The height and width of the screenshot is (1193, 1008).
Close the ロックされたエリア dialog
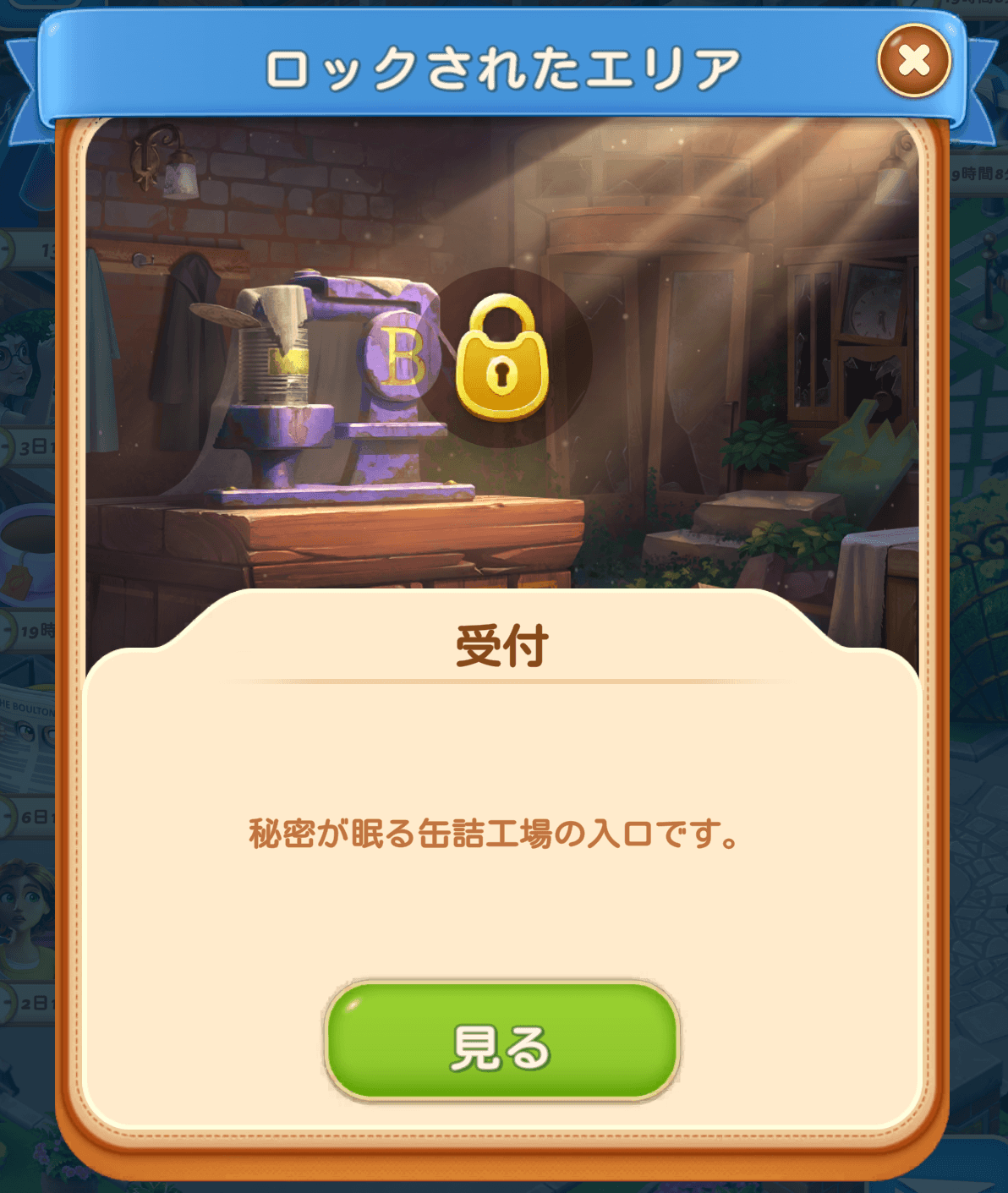tap(914, 61)
